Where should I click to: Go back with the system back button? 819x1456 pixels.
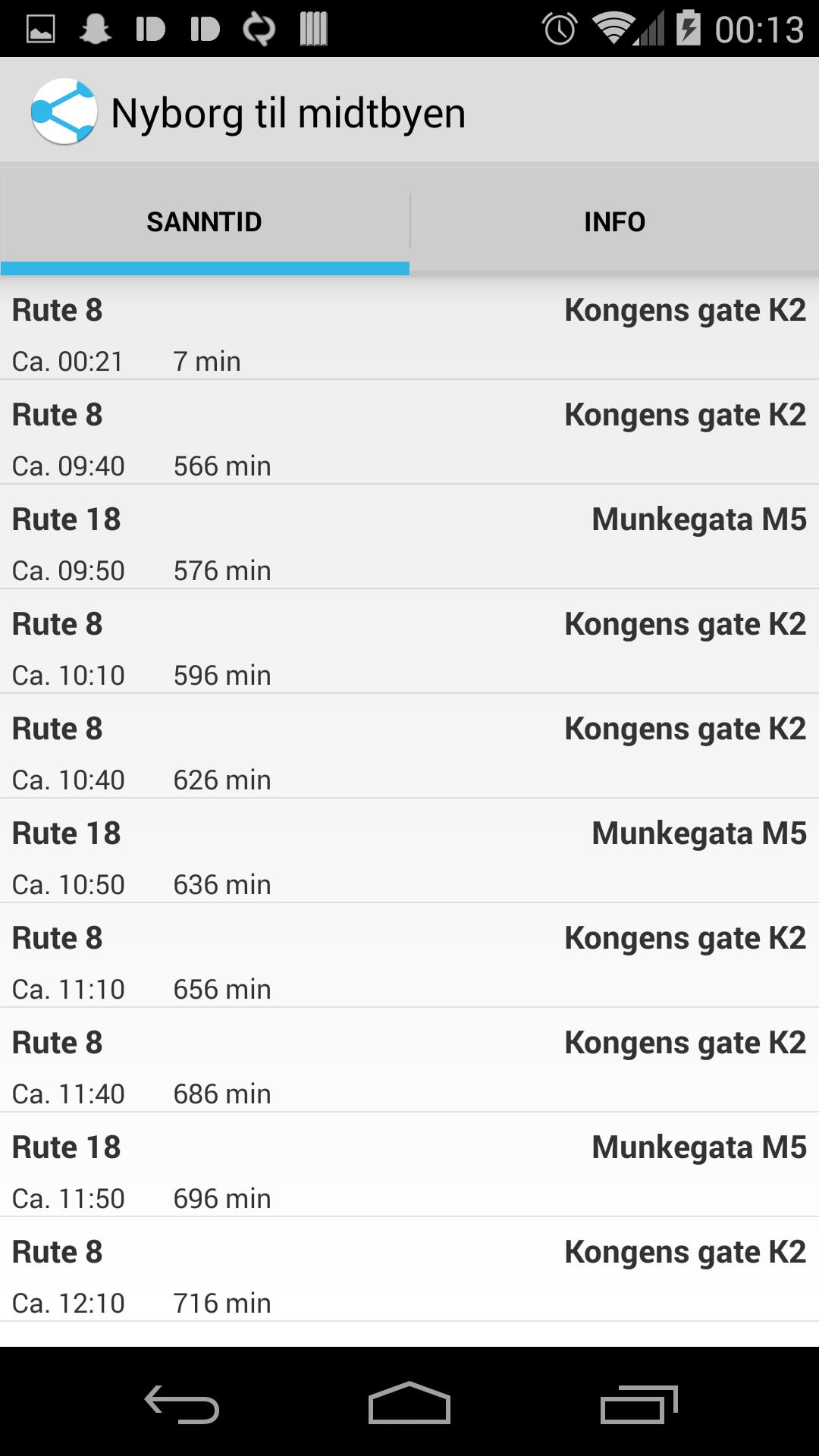[182, 1404]
